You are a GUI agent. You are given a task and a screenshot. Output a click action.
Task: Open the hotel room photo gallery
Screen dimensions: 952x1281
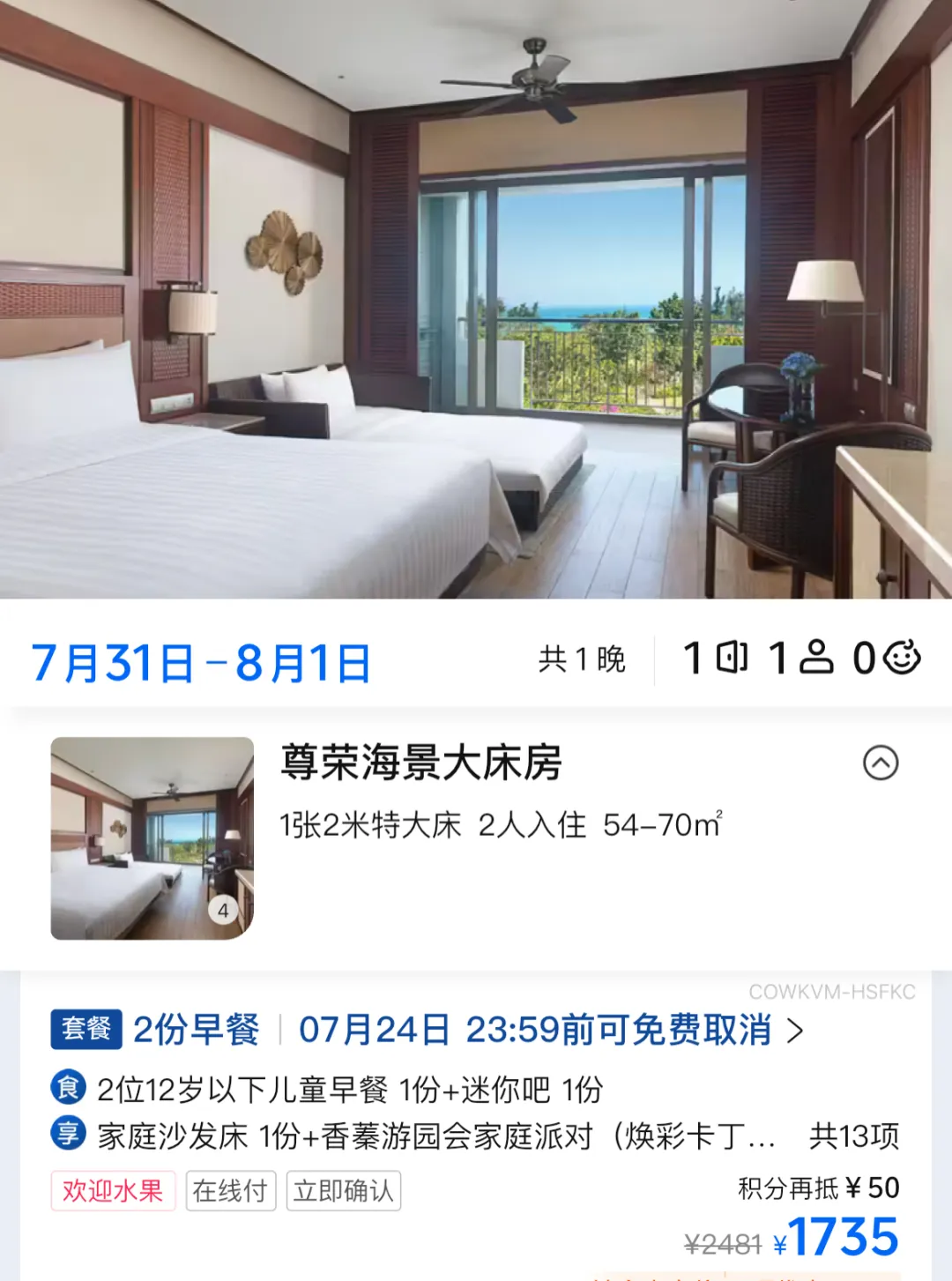476,300
